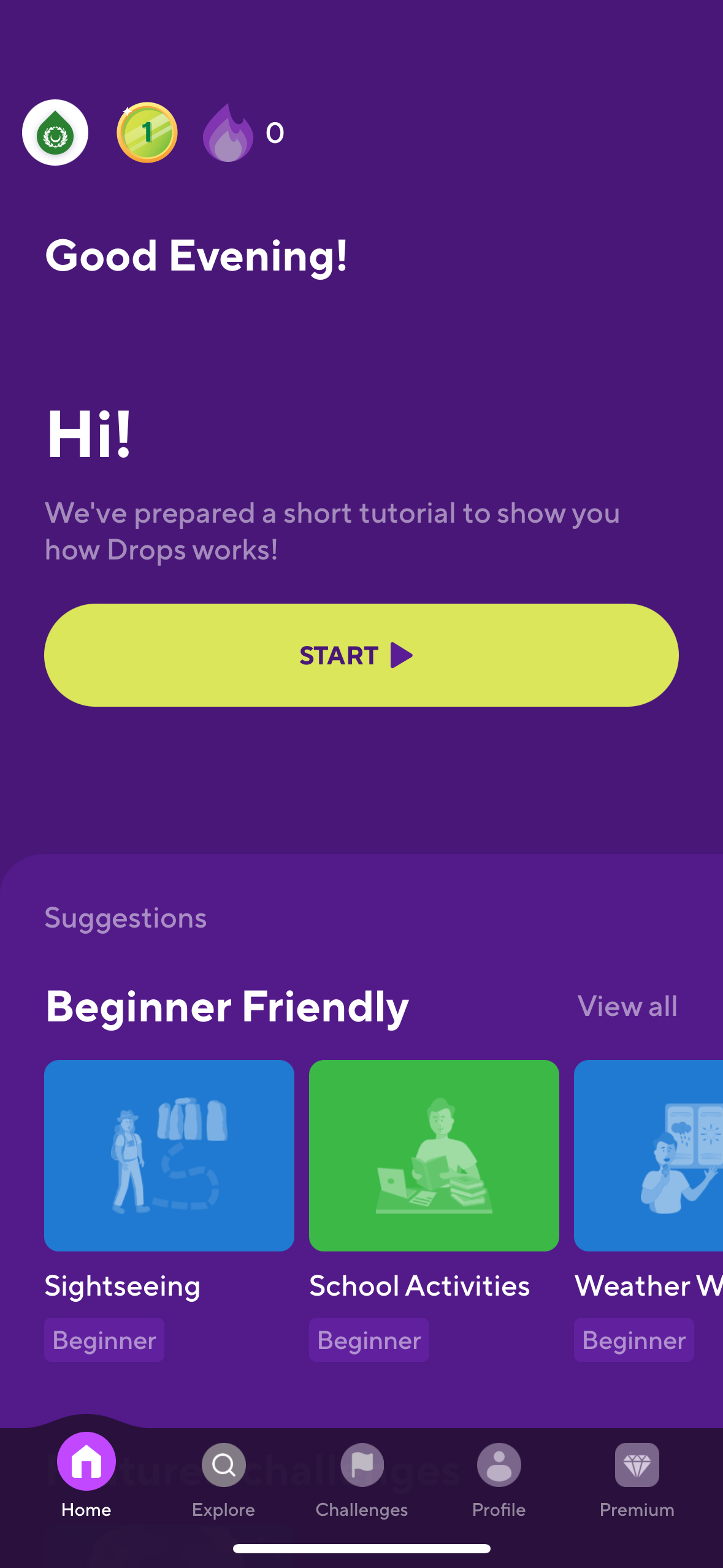Open the School Activities topic card
The width and height of the screenshot is (723, 1568).
click(x=434, y=1156)
